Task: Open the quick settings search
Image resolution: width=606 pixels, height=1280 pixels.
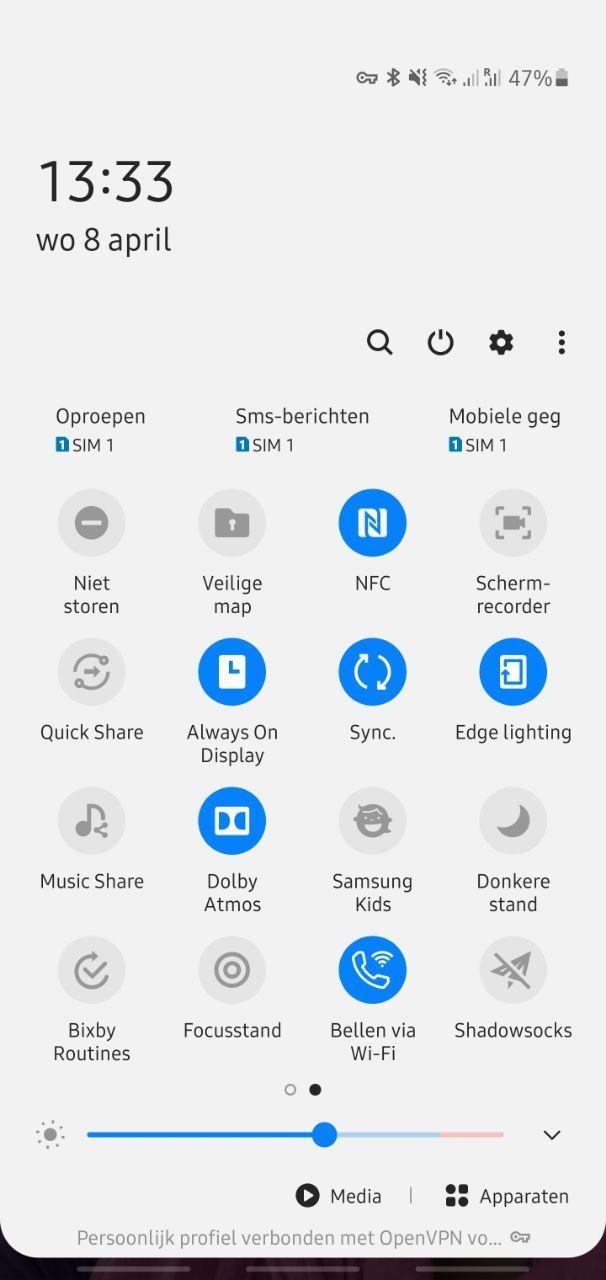Action: (x=379, y=343)
